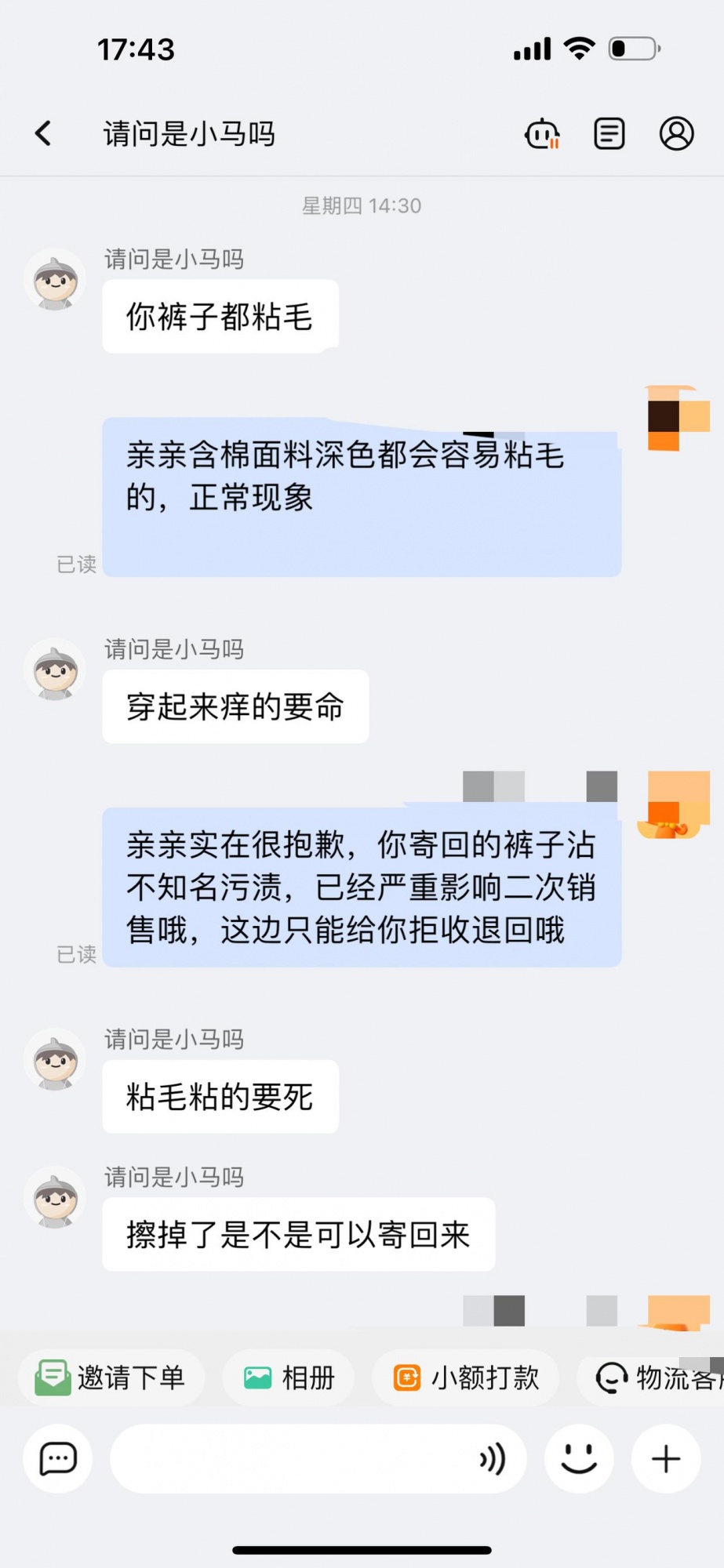Tap customer avatar beside 你裤子都粘毛
The image size is (724, 1568).
[55, 281]
